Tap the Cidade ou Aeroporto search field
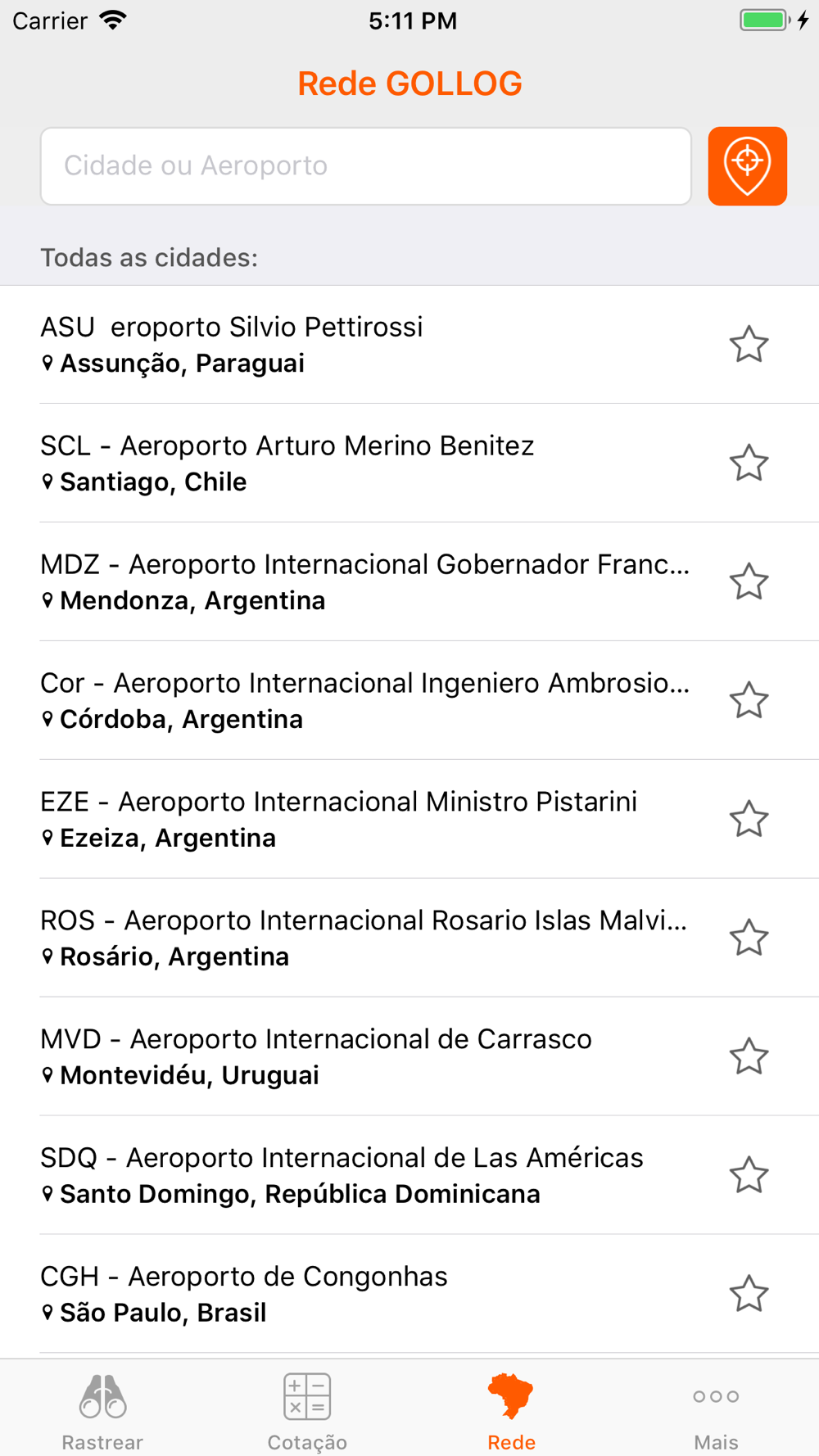The height and width of the screenshot is (1456, 819). point(365,166)
